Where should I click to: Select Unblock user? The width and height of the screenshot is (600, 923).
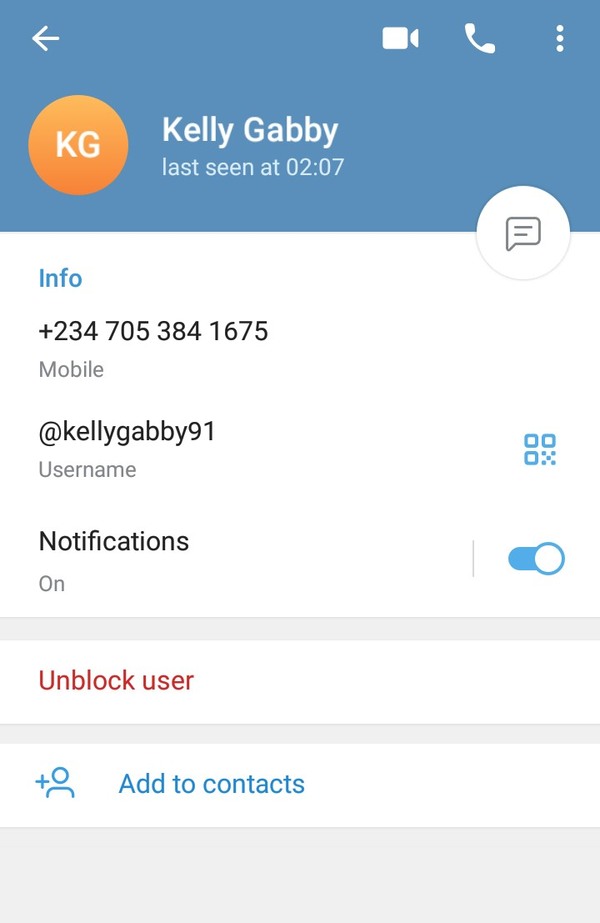(116, 681)
